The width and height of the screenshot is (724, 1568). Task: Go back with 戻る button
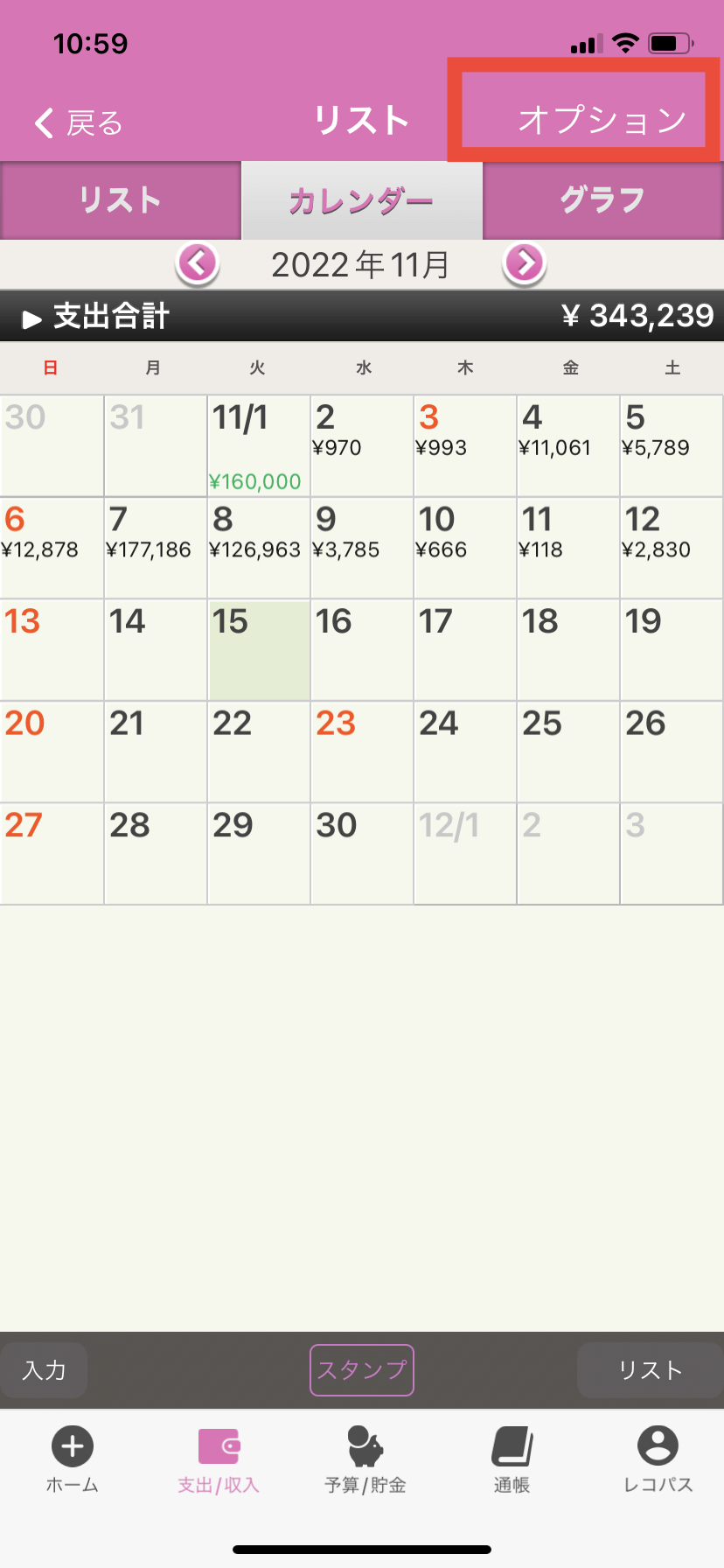79,123
